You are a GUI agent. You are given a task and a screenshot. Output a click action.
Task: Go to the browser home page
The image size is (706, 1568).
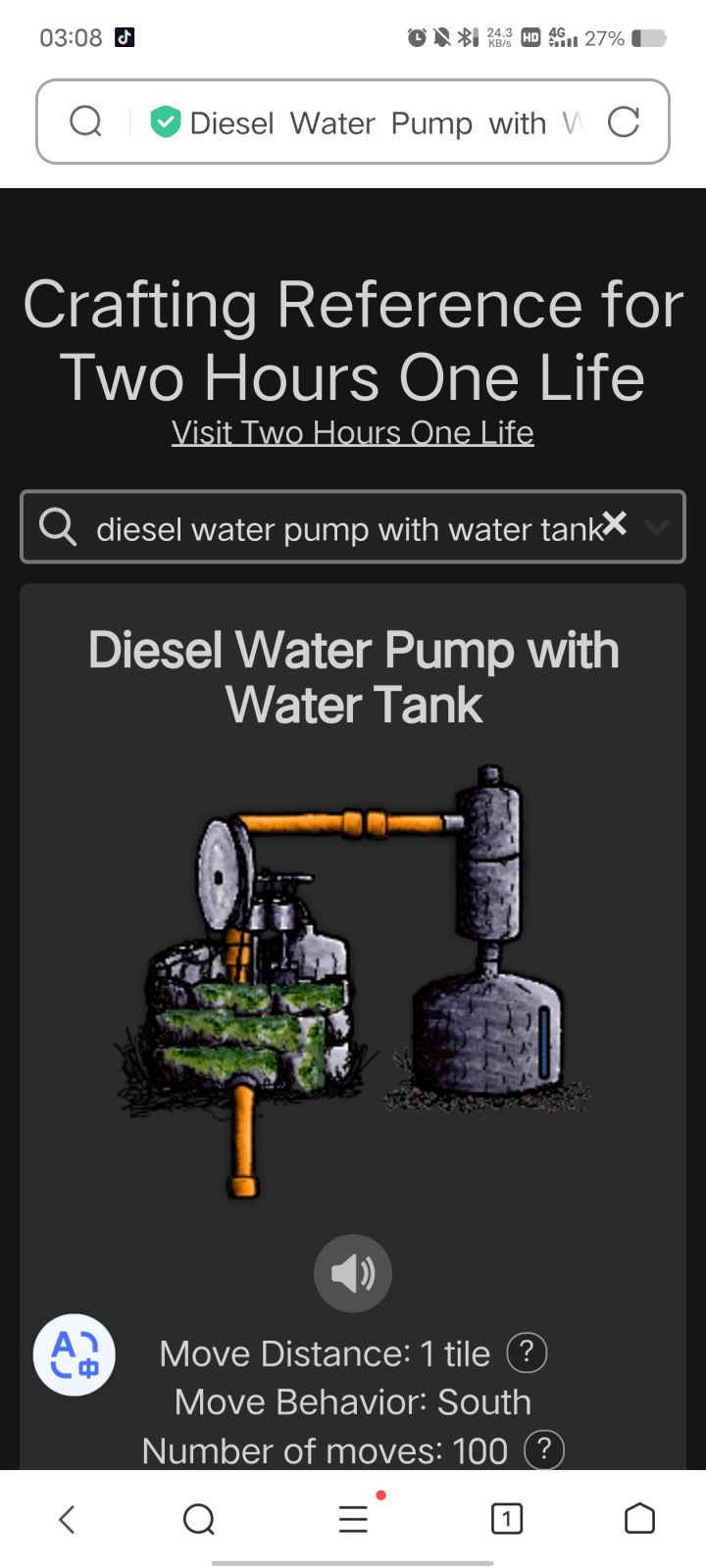(x=639, y=1518)
